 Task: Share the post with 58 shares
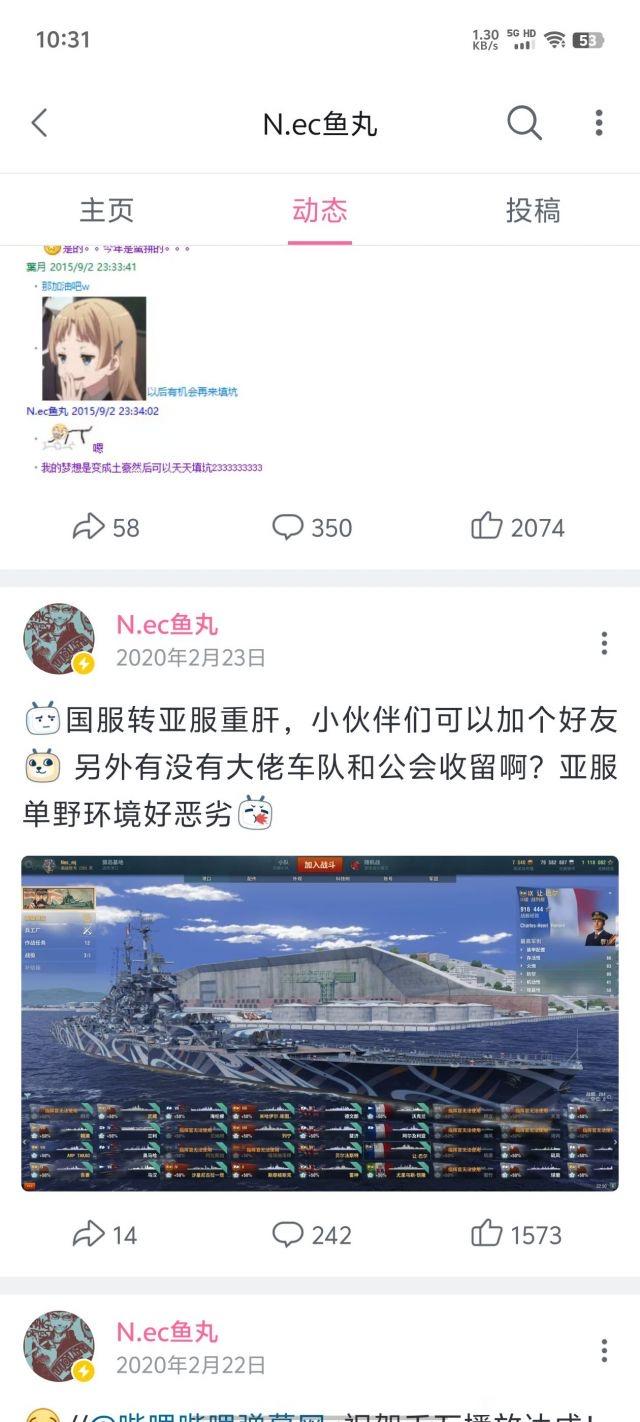pos(106,527)
